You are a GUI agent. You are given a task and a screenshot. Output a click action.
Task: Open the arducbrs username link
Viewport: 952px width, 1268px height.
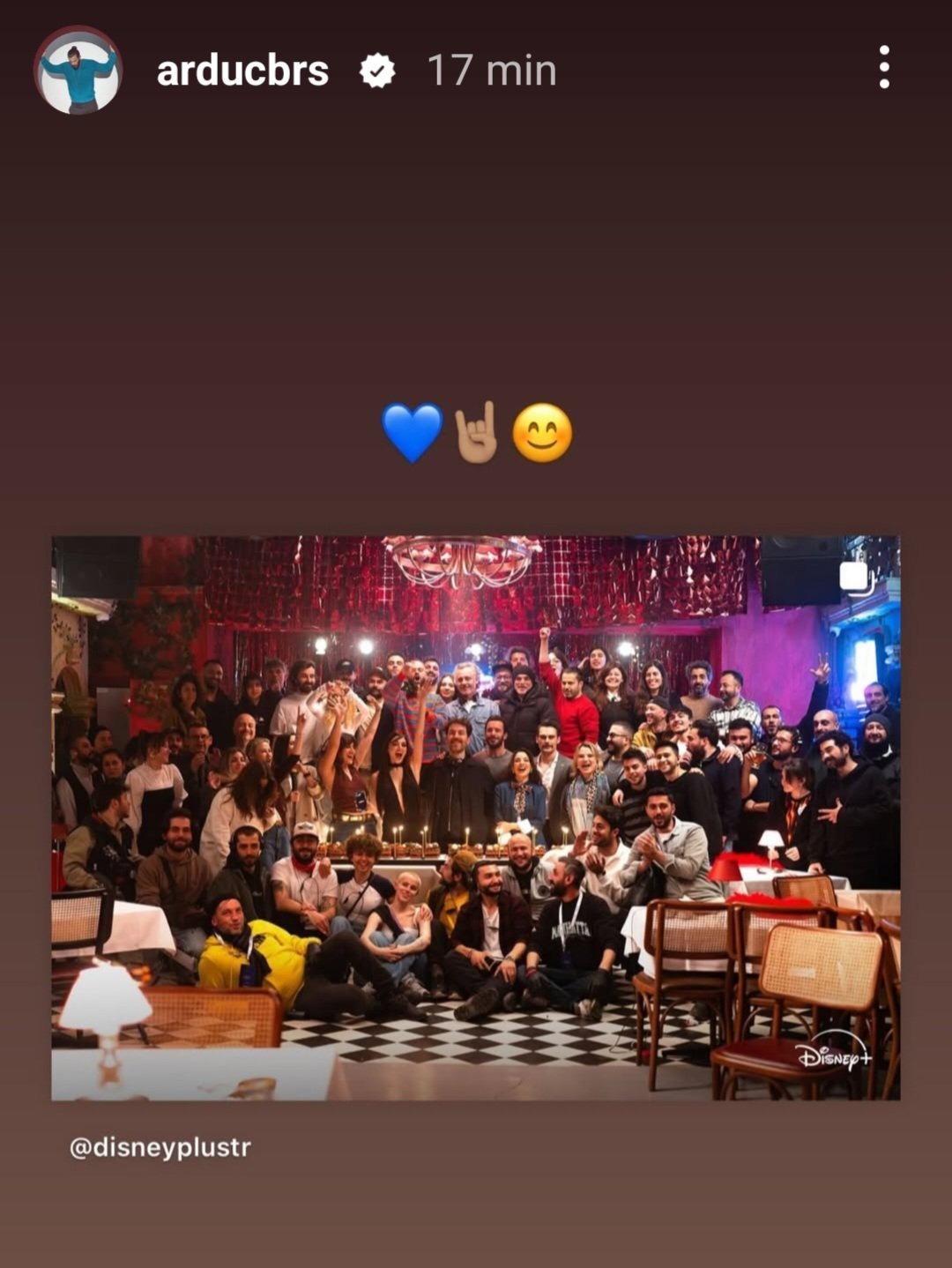coord(242,71)
